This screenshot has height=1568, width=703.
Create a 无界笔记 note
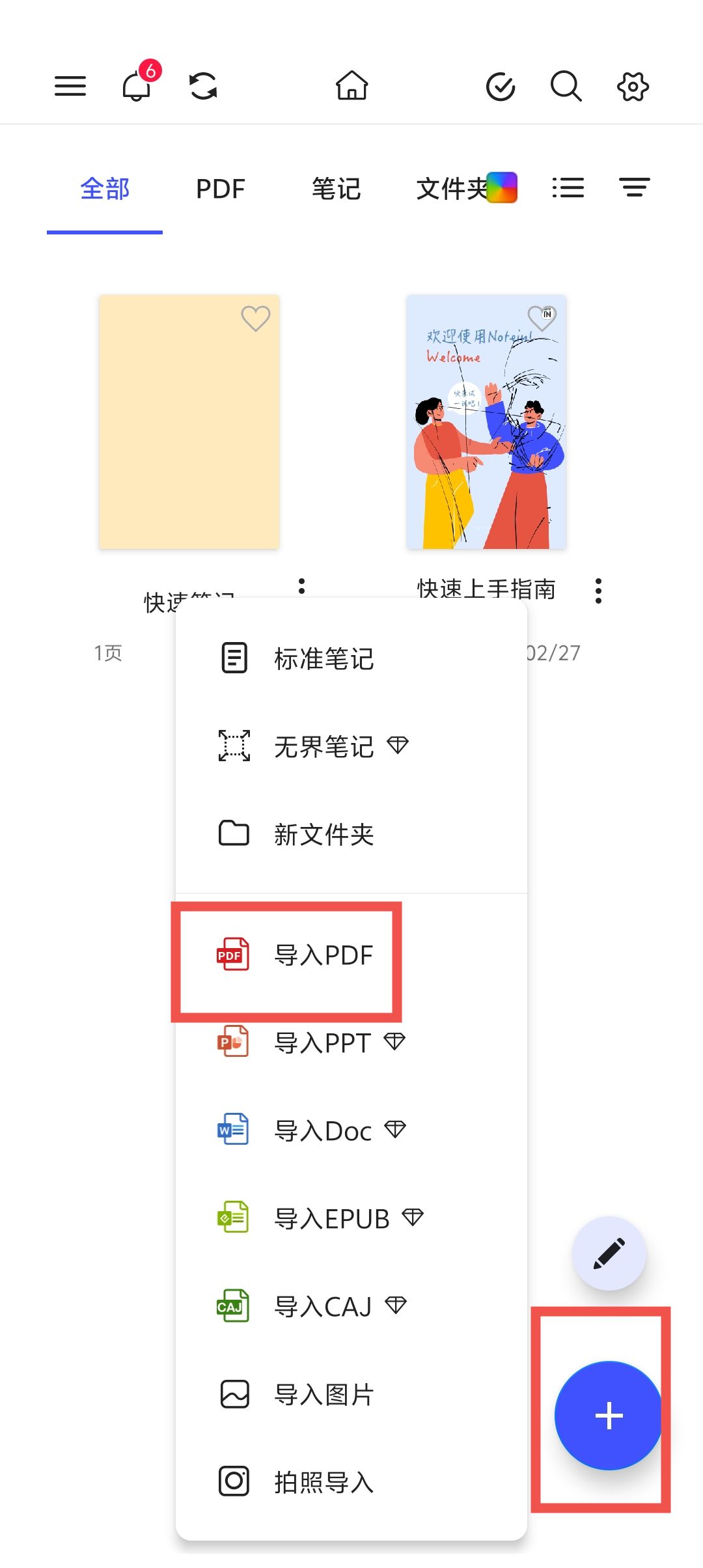324,746
